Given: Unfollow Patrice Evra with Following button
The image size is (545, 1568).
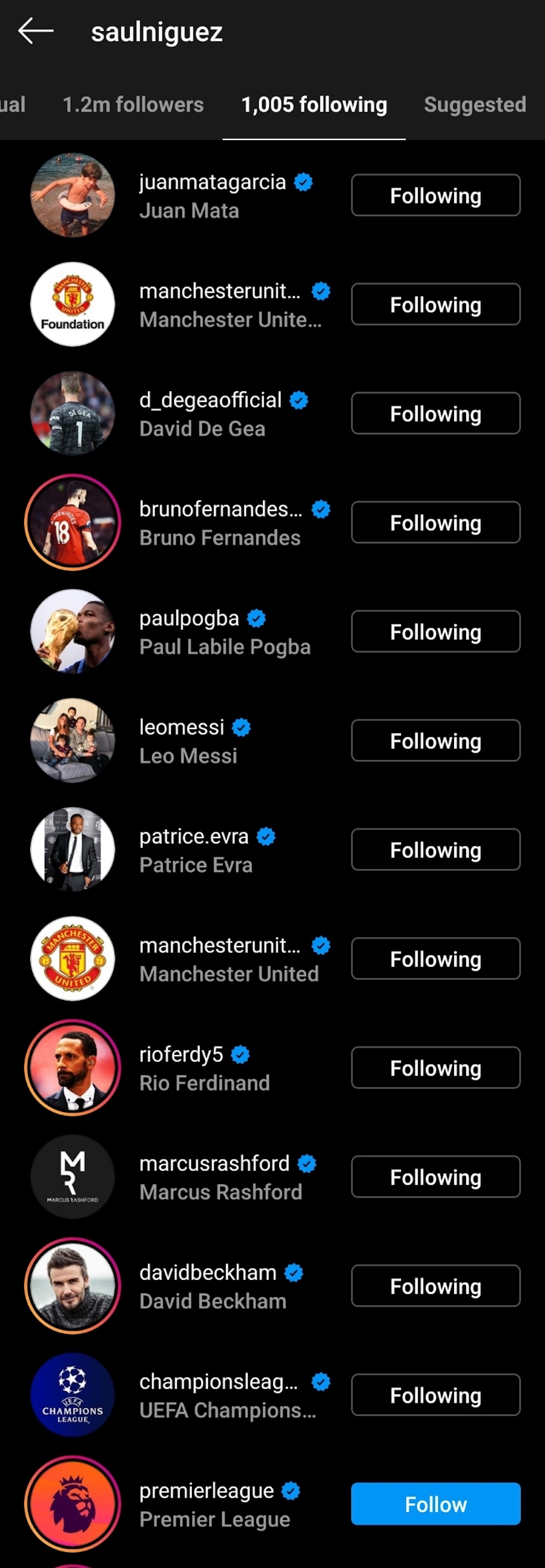Looking at the screenshot, I should (x=435, y=850).
